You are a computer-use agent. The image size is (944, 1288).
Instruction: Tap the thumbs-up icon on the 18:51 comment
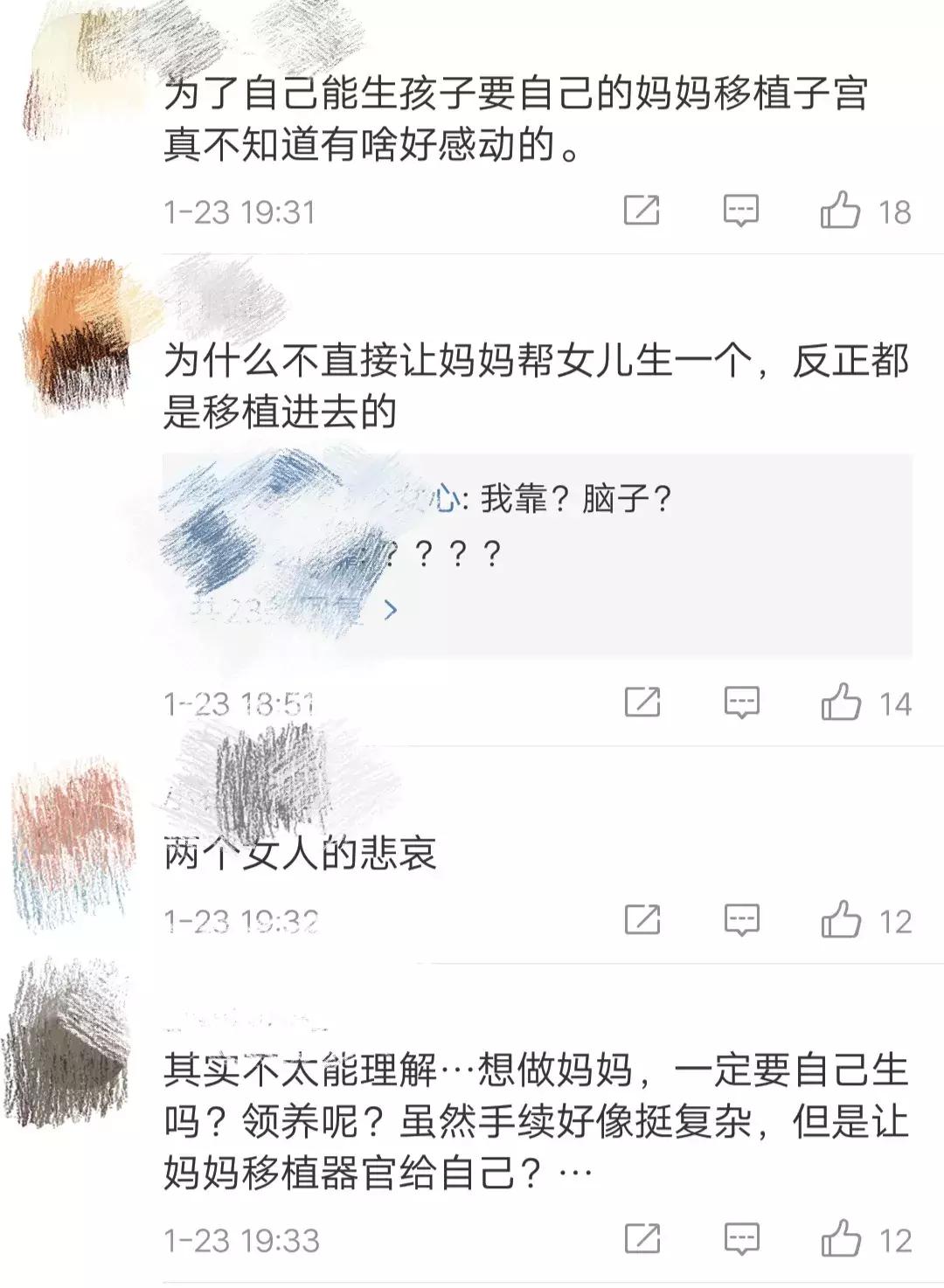point(842,699)
